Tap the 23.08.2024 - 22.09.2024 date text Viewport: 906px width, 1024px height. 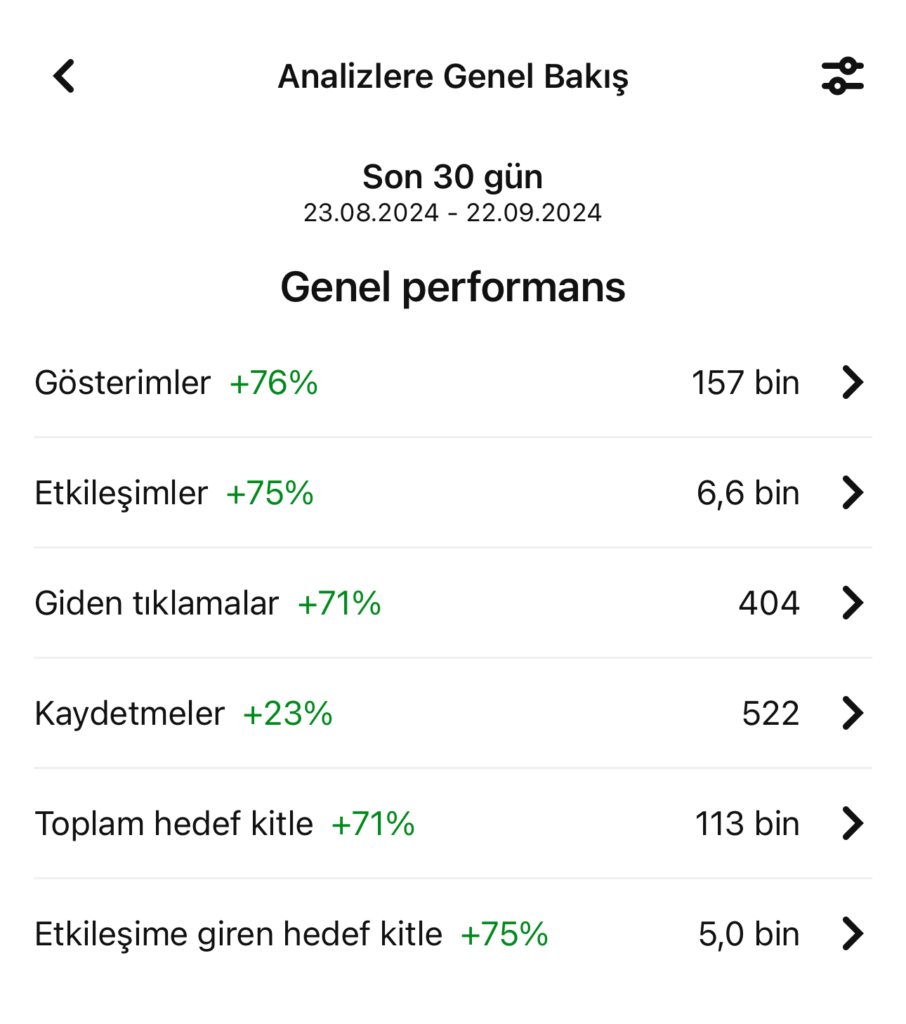point(452,212)
